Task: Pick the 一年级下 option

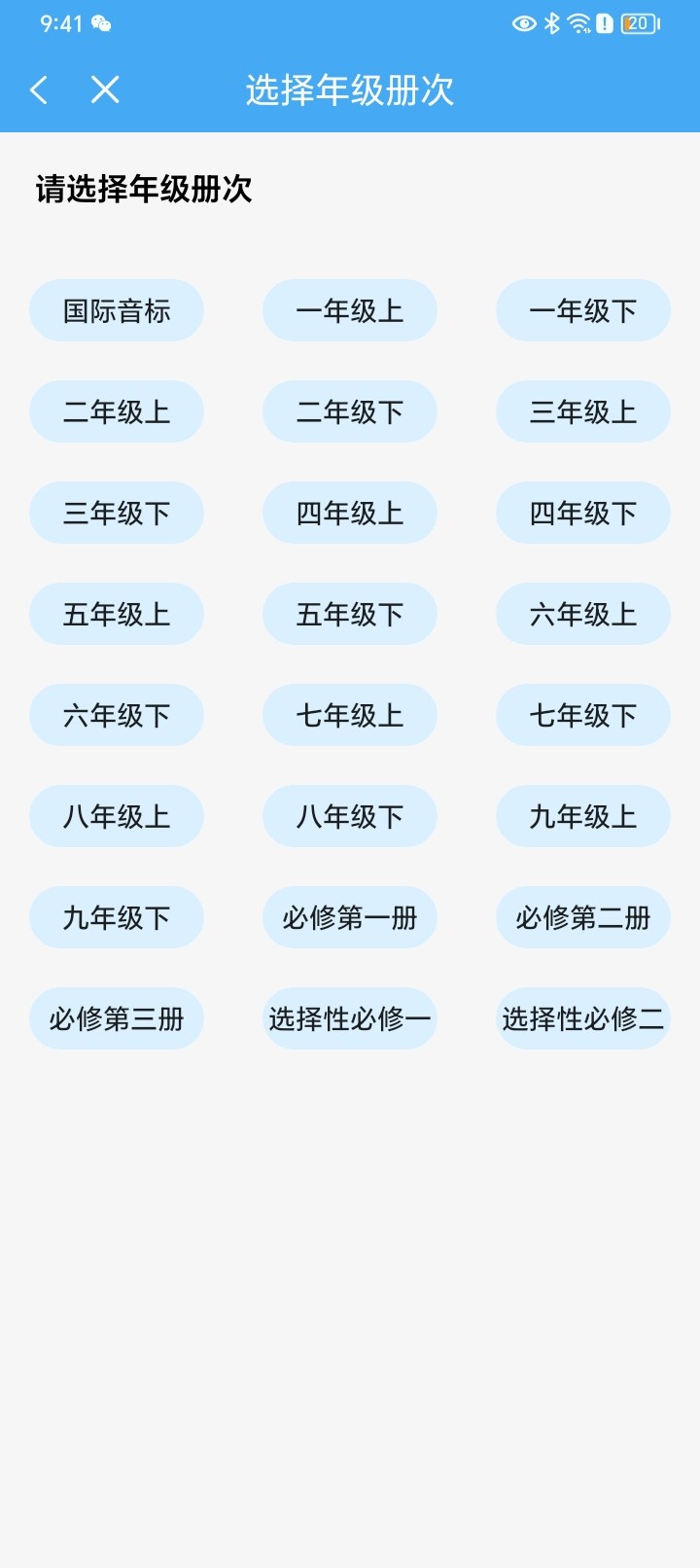Action: (583, 310)
